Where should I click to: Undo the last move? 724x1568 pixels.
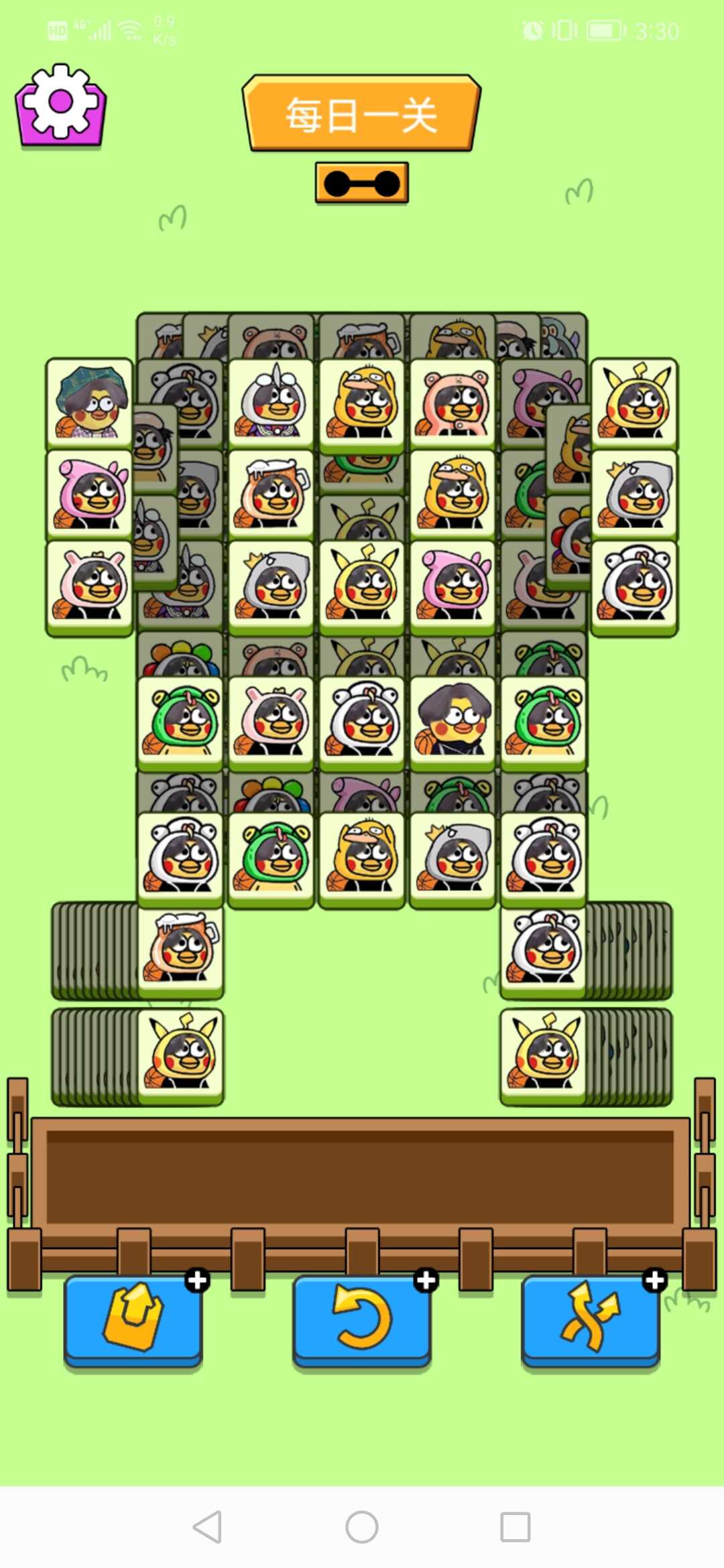point(361,1319)
